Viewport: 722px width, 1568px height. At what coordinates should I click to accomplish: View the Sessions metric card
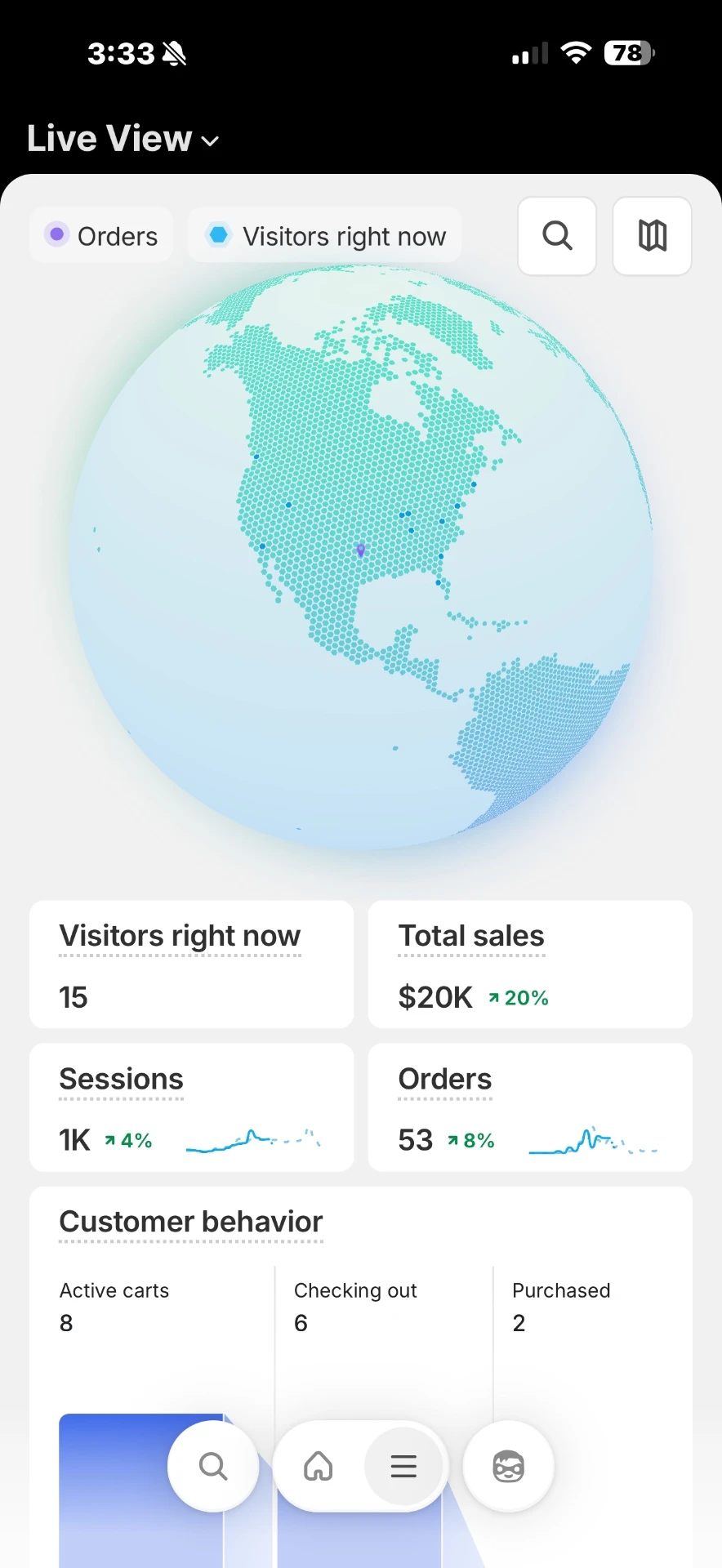[x=191, y=1107]
